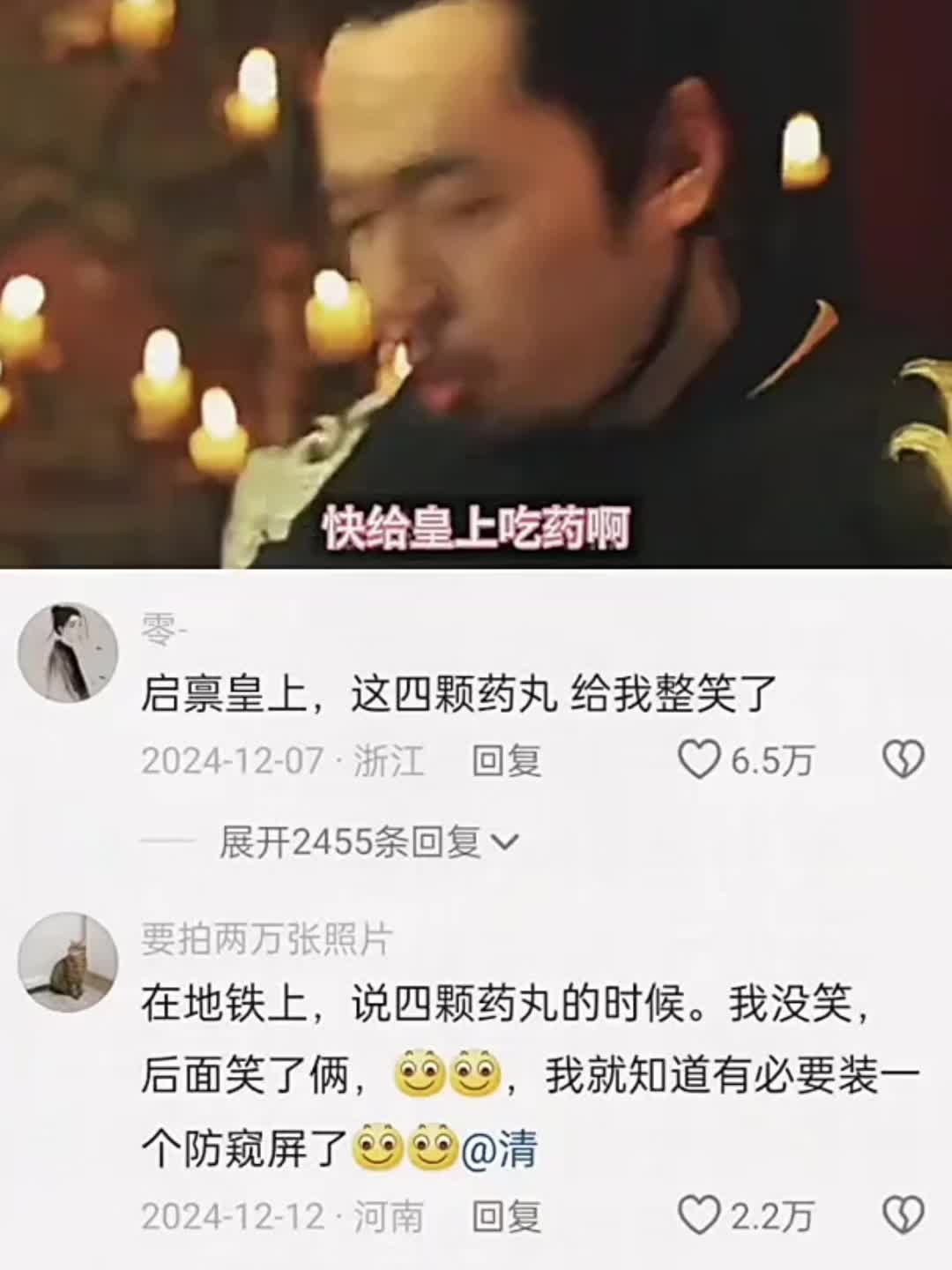Open the mentioned user @清
Viewport: 952px width, 1270px height.
point(499,1150)
